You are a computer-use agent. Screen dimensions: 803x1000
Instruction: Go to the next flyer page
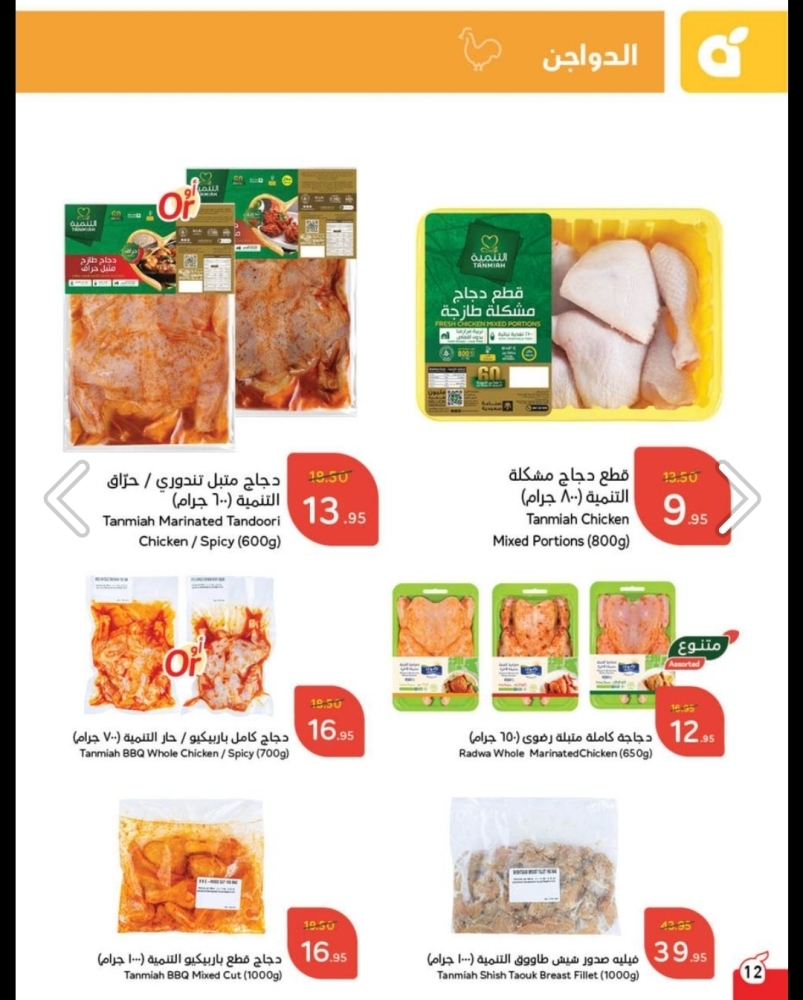[x=739, y=497]
